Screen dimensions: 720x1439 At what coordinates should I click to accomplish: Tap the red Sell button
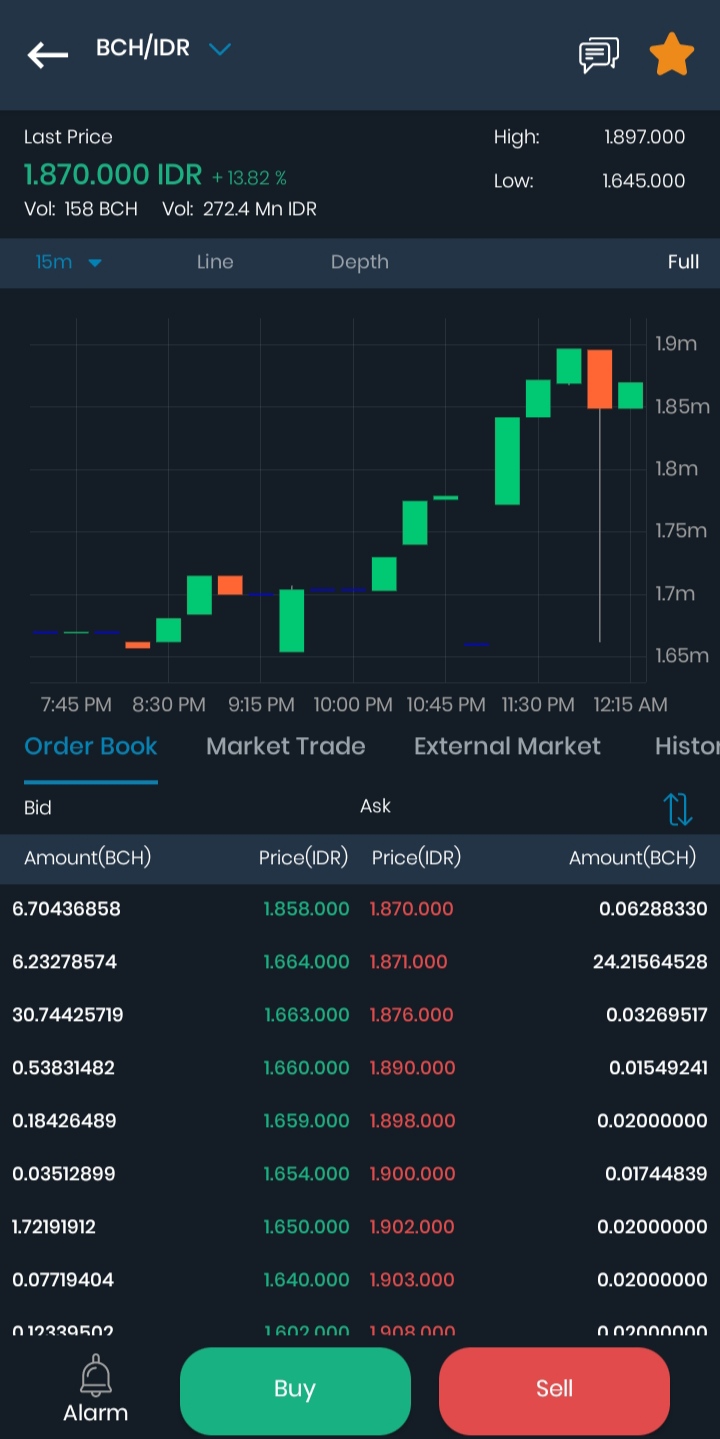(554, 1390)
